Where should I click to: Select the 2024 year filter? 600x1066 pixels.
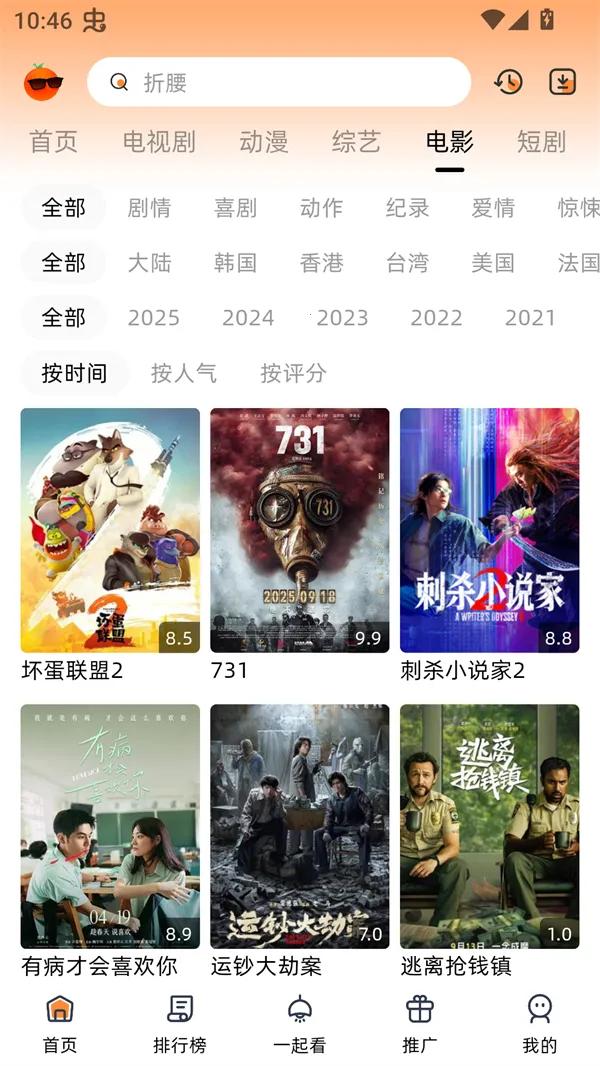coord(248,318)
